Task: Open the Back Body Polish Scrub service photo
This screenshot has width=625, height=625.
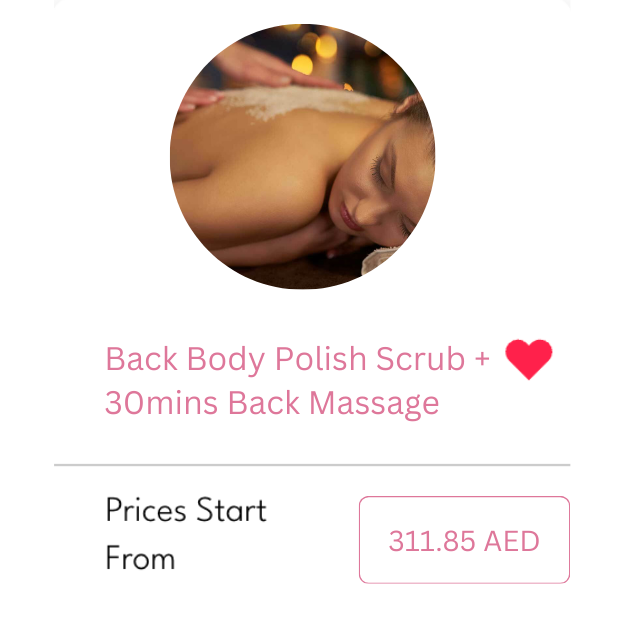Action: click(303, 157)
